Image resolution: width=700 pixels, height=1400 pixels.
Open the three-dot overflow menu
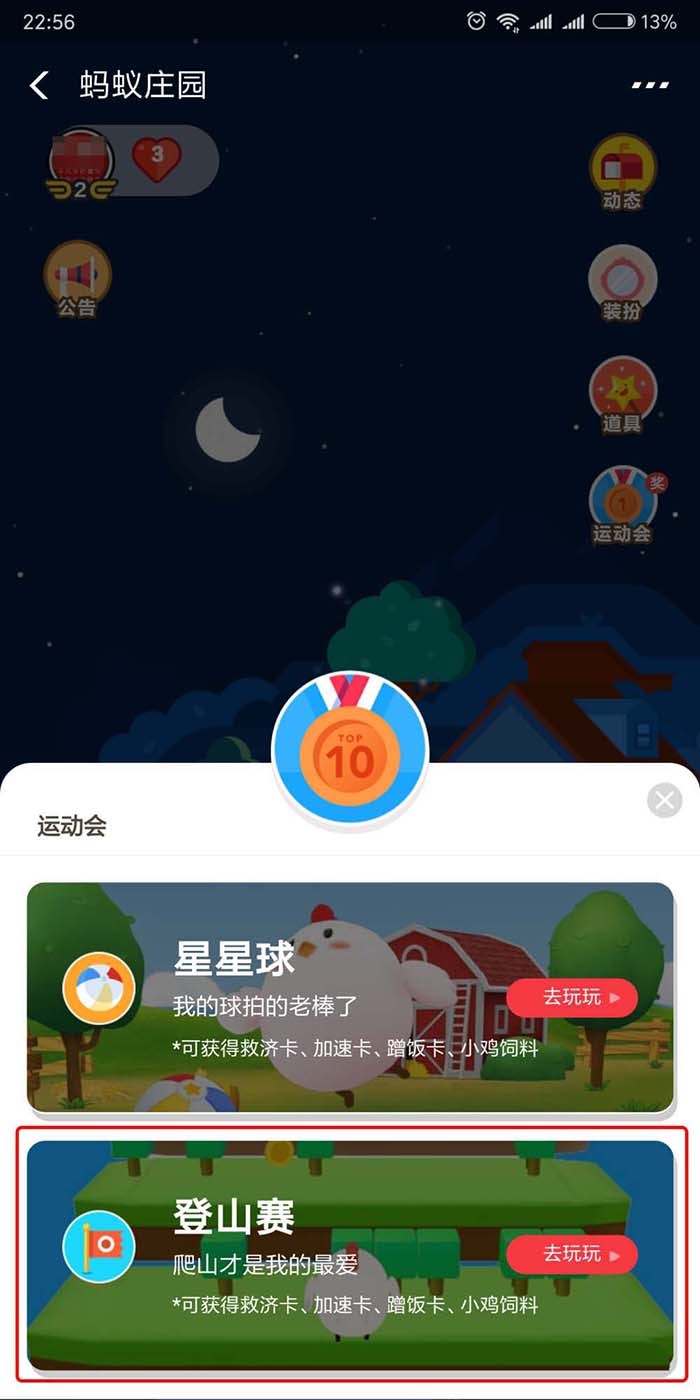pos(650,86)
